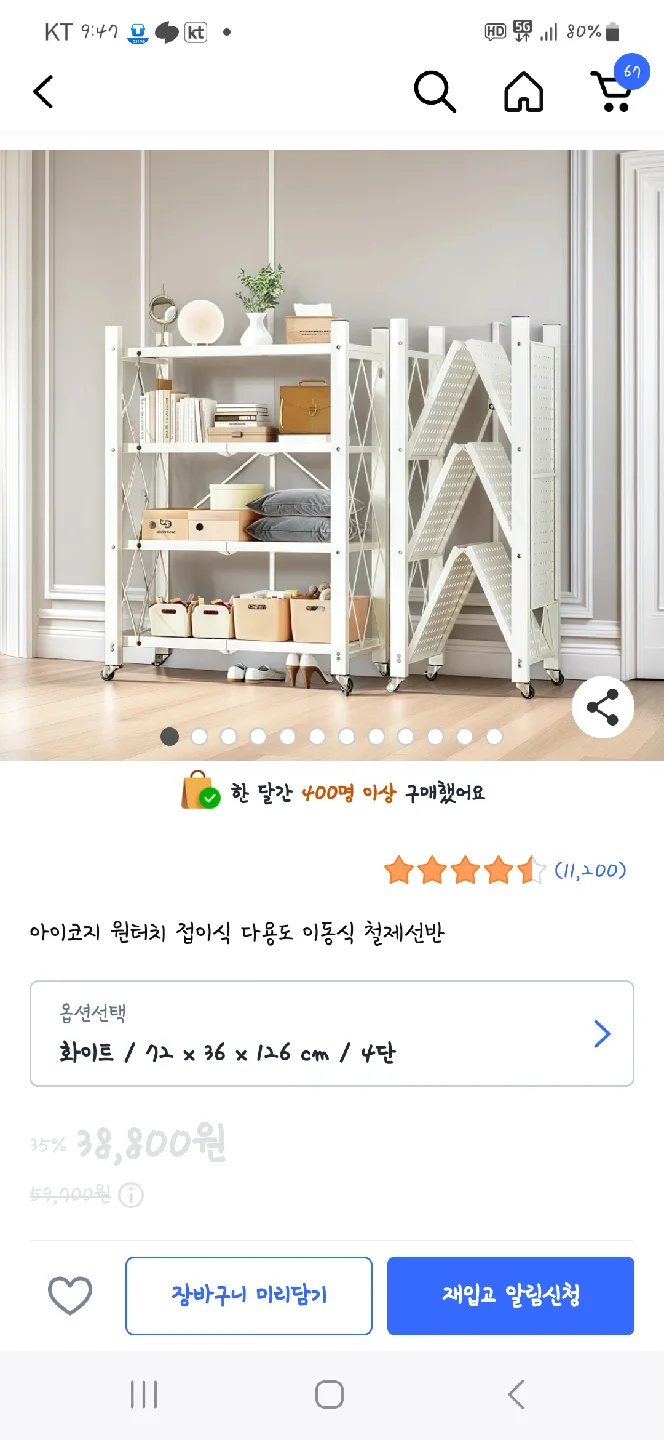The height and width of the screenshot is (1440, 664).
Task: Open the 옵션선택 option selector
Action: click(332, 1033)
